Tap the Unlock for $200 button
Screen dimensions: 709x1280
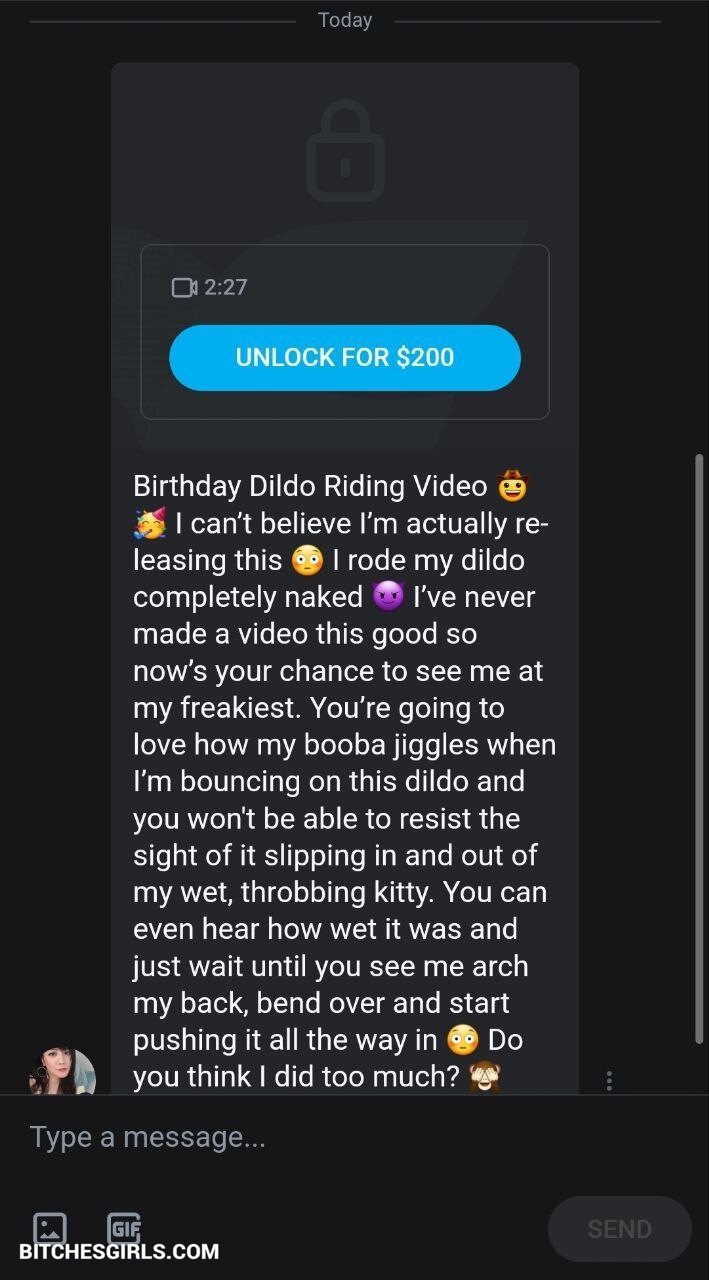tap(344, 357)
